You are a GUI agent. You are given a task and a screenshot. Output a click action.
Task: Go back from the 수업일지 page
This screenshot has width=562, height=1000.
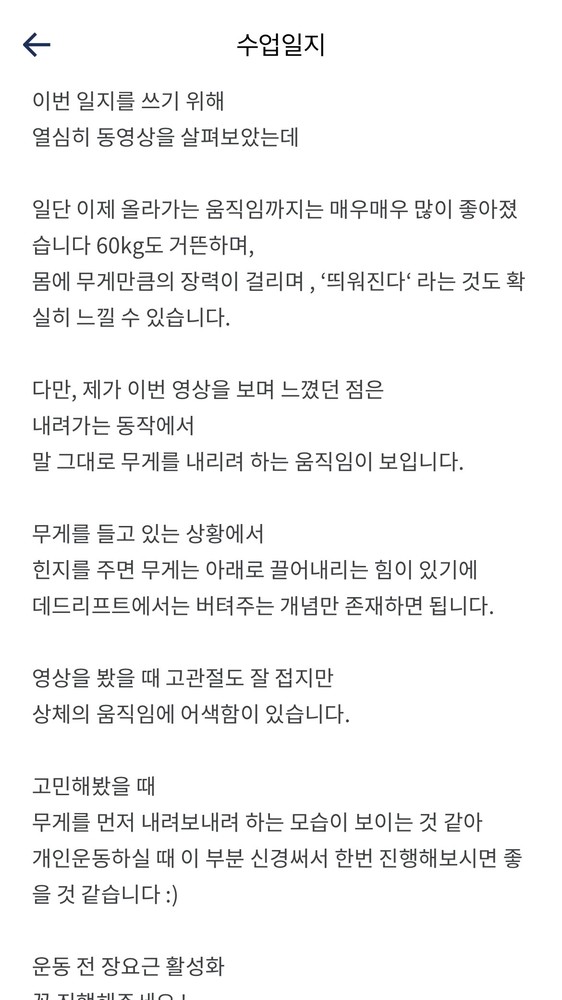(36, 45)
